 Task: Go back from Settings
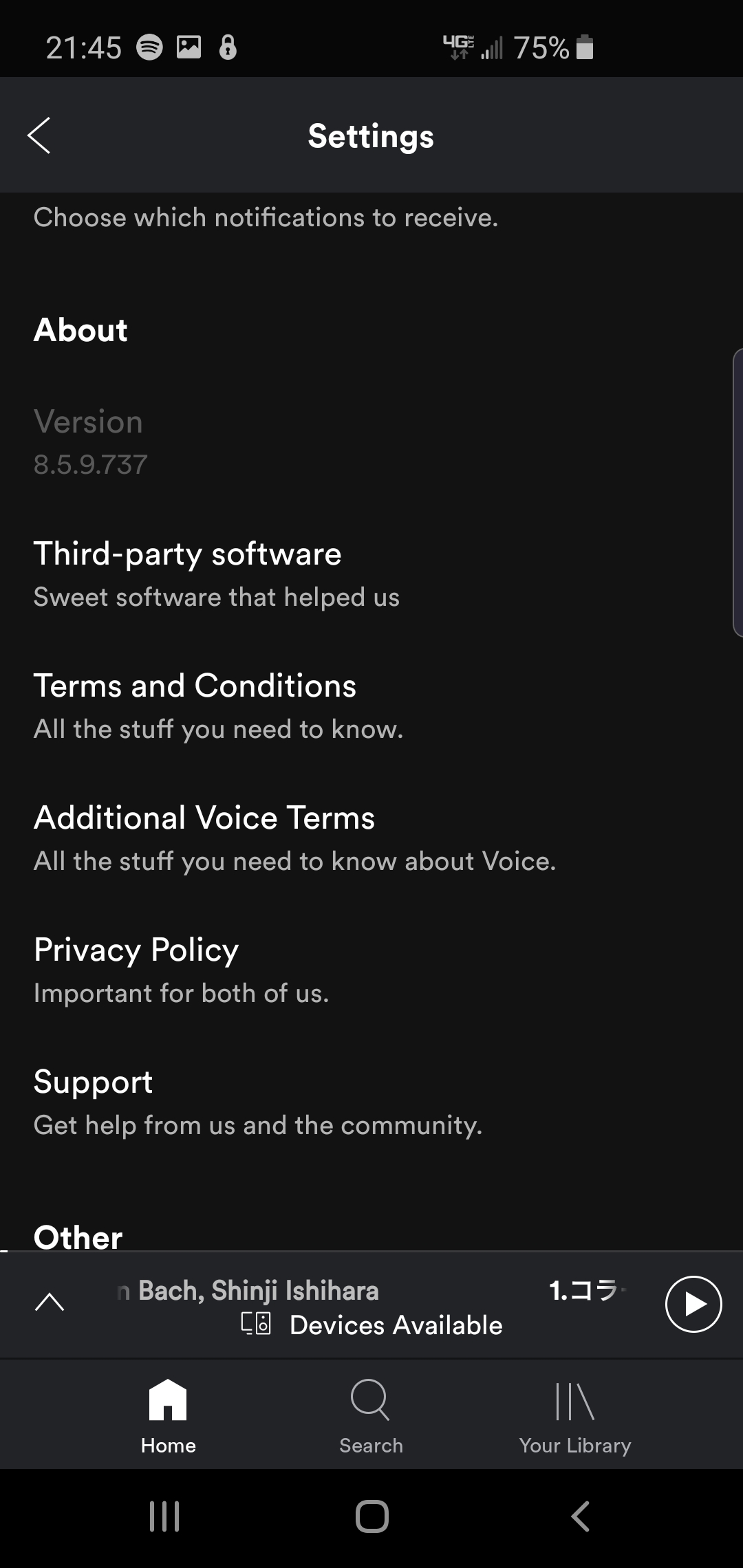(x=39, y=135)
